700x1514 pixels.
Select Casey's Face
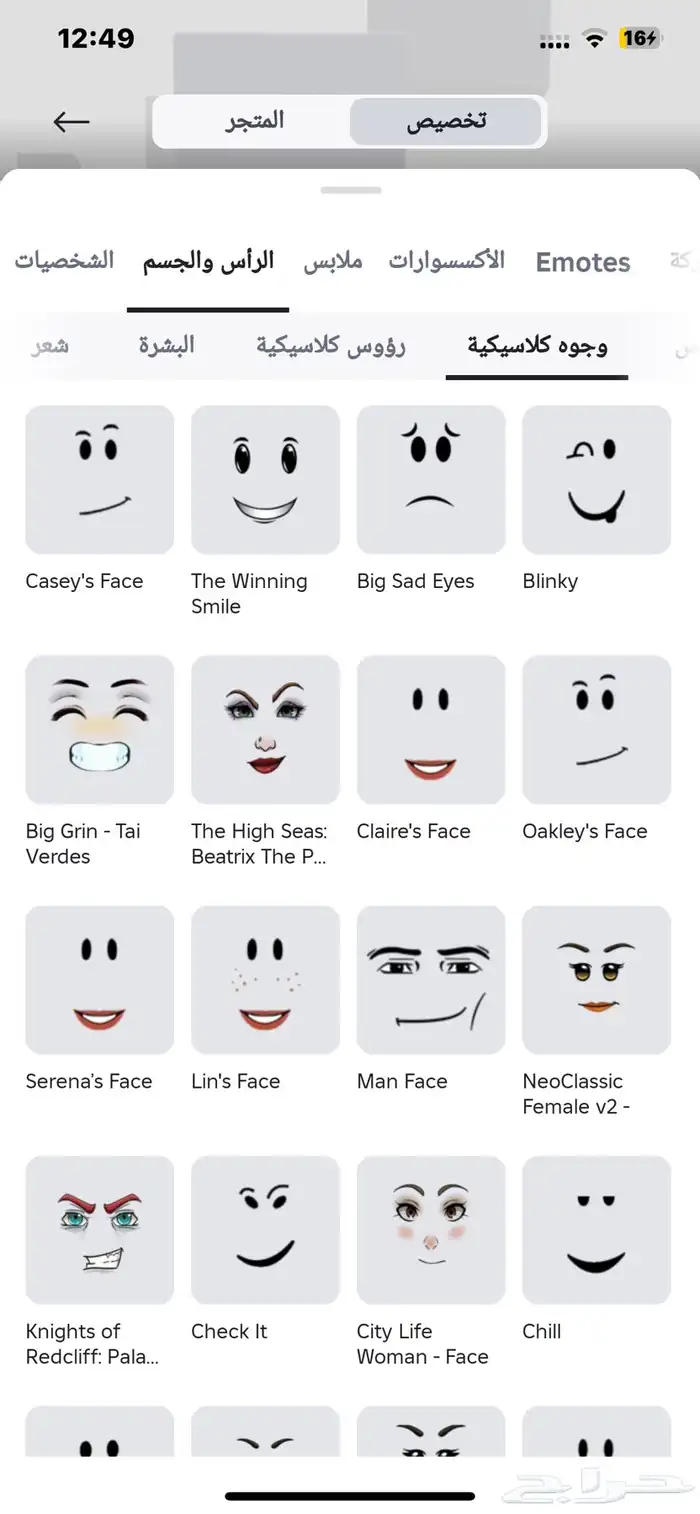99,480
